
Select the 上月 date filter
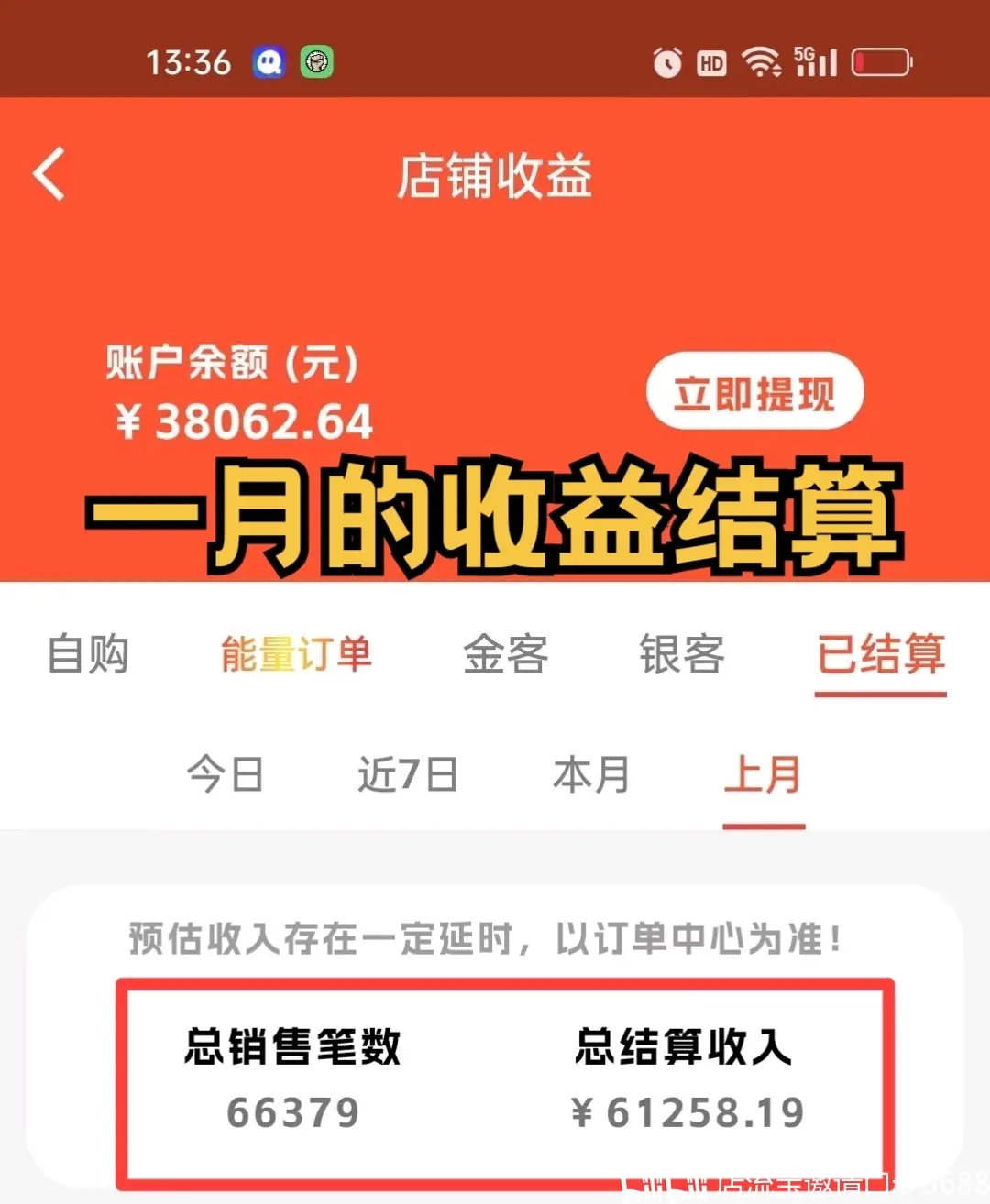(763, 774)
